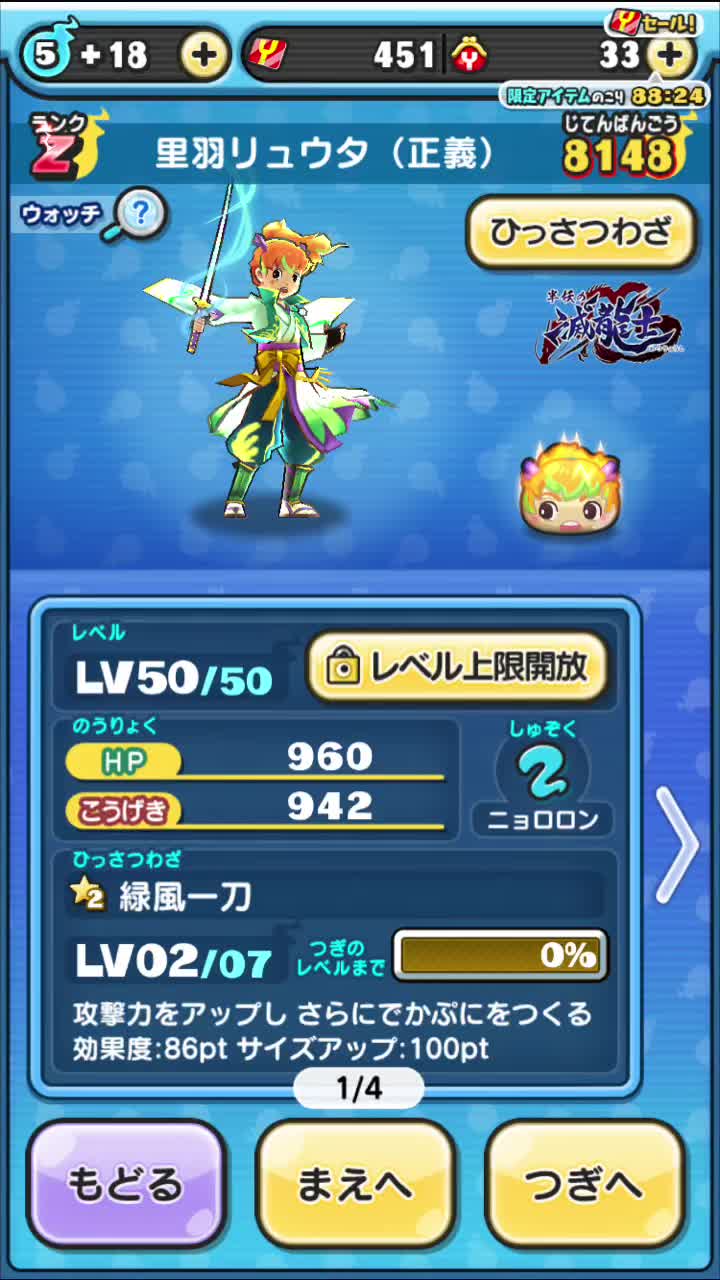The width and height of the screenshot is (720, 1280).
Task: Tap レベル上限開放 to unlock level cap
Action: click(x=458, y=666)
